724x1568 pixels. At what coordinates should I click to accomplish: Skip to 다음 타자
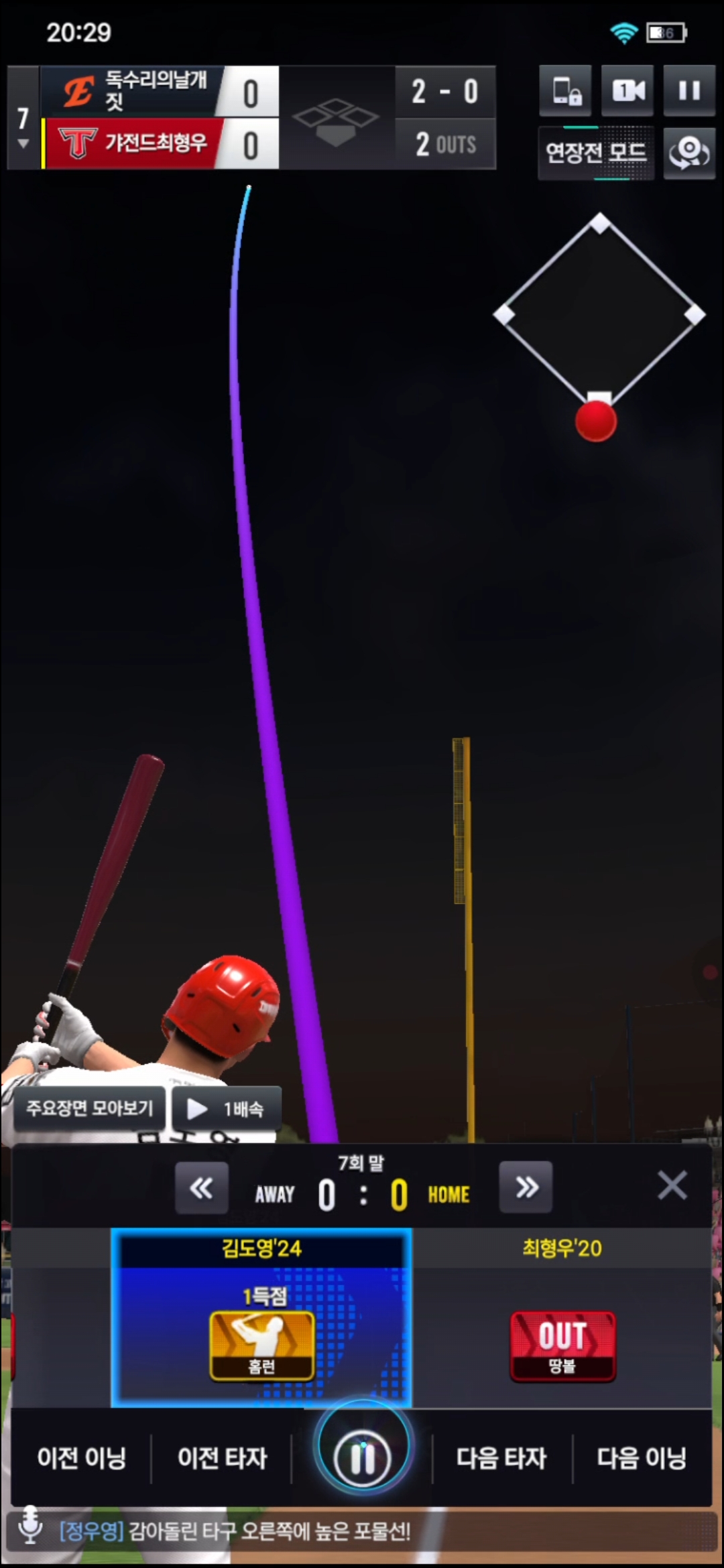click(501, 1458)
